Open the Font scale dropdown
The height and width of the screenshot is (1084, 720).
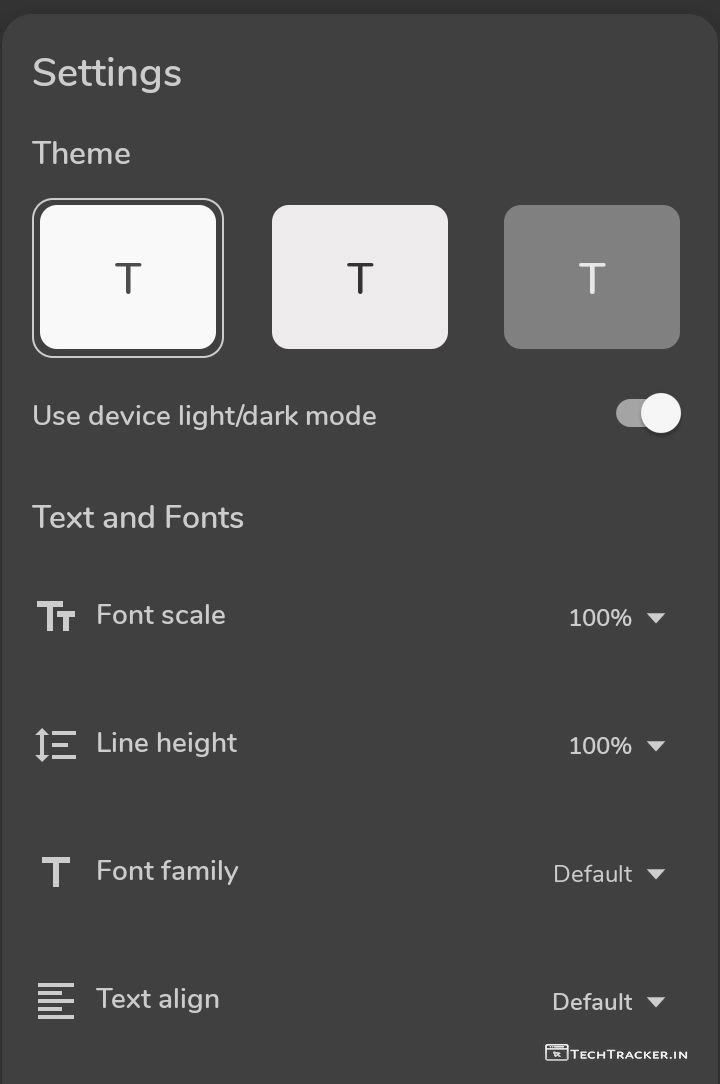pyautogui.click(x=616, y=618)
